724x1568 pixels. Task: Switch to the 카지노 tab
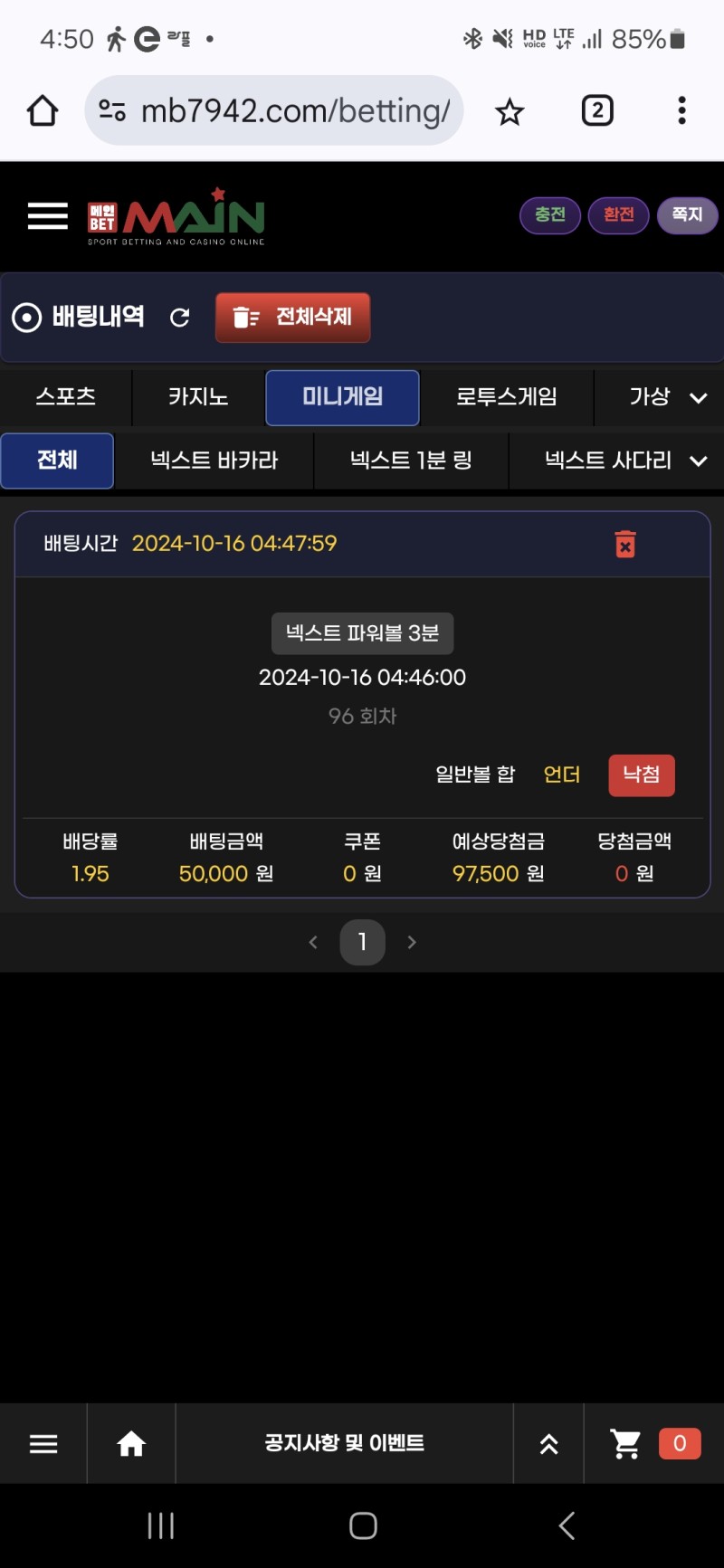pyautogui.click(x=198, y=397)
